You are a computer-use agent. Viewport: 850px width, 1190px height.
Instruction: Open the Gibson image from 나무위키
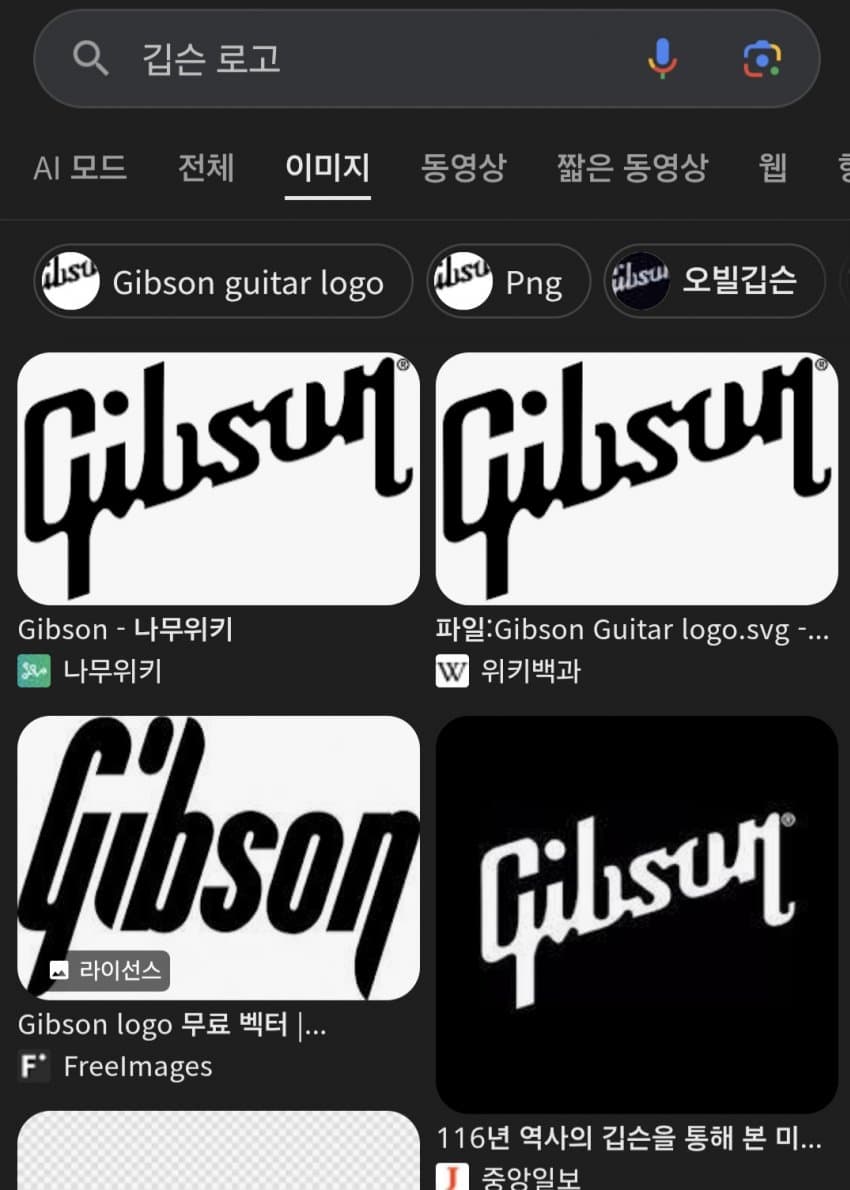coord(218,478)
